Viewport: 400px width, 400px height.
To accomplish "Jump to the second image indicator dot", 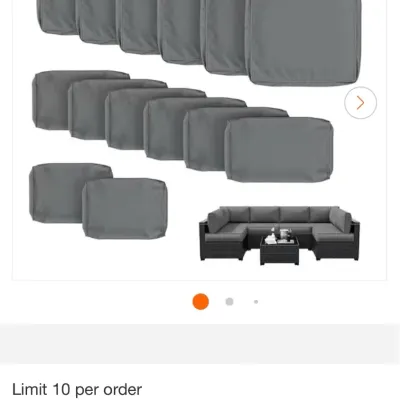I will (x=229, y=302).
